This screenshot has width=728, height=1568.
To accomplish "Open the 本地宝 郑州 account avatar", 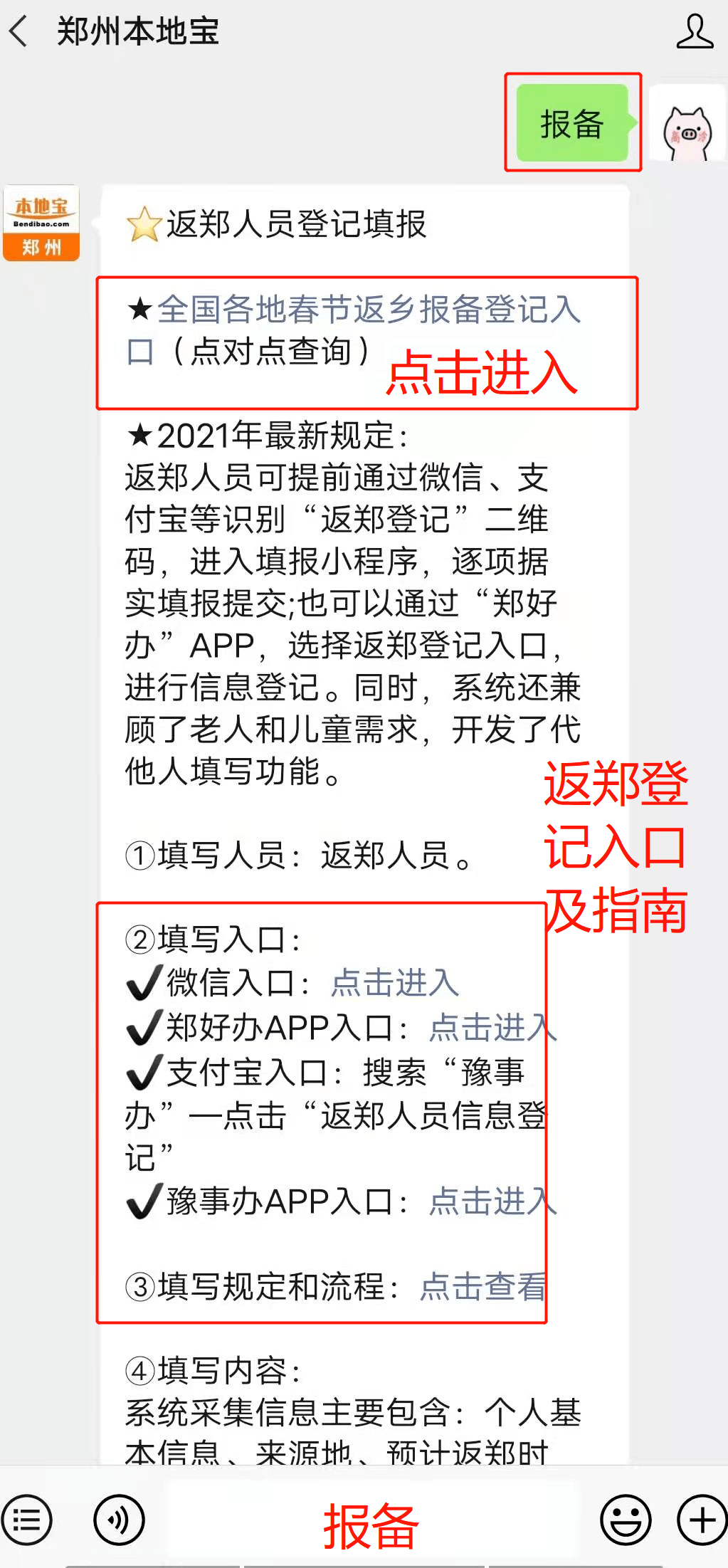I will click(x=41, y=223).
